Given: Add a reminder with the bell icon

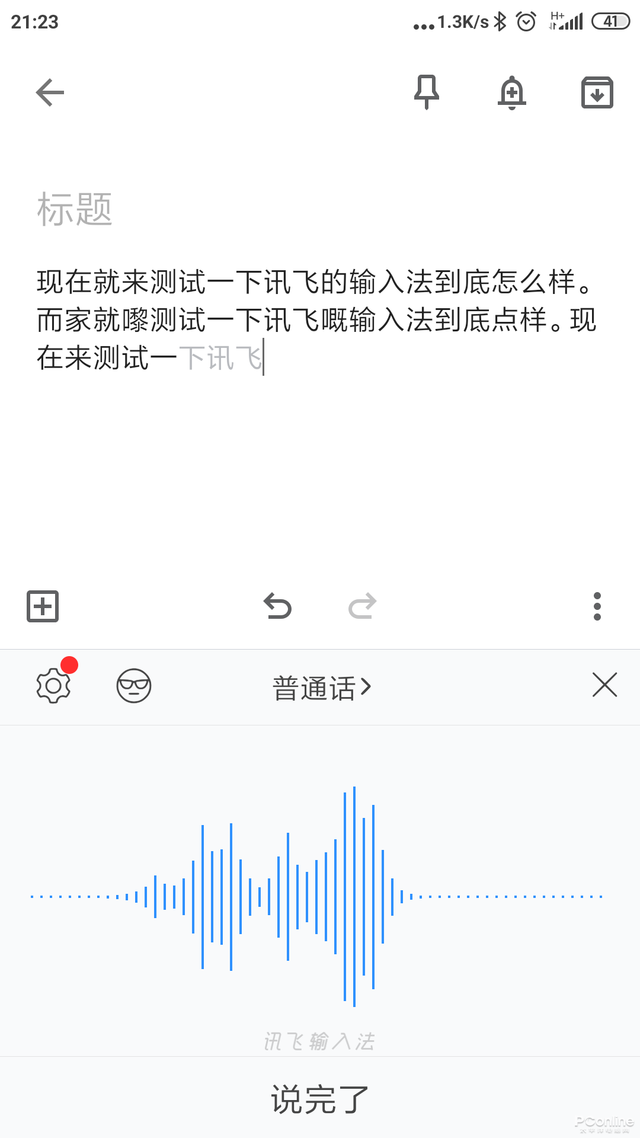Looking at the screenshot, I should pos(512,93).
